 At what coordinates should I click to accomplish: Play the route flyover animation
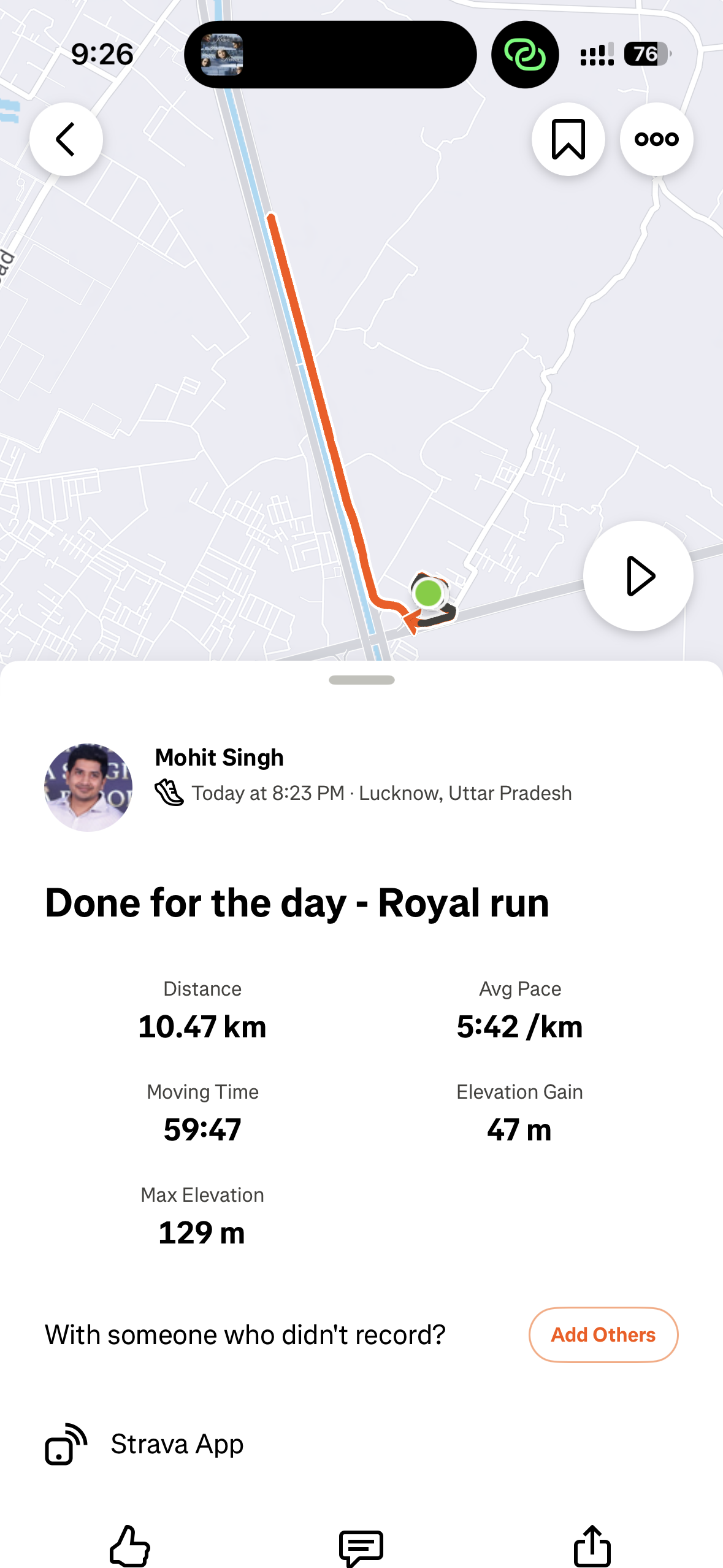[638, 576]
